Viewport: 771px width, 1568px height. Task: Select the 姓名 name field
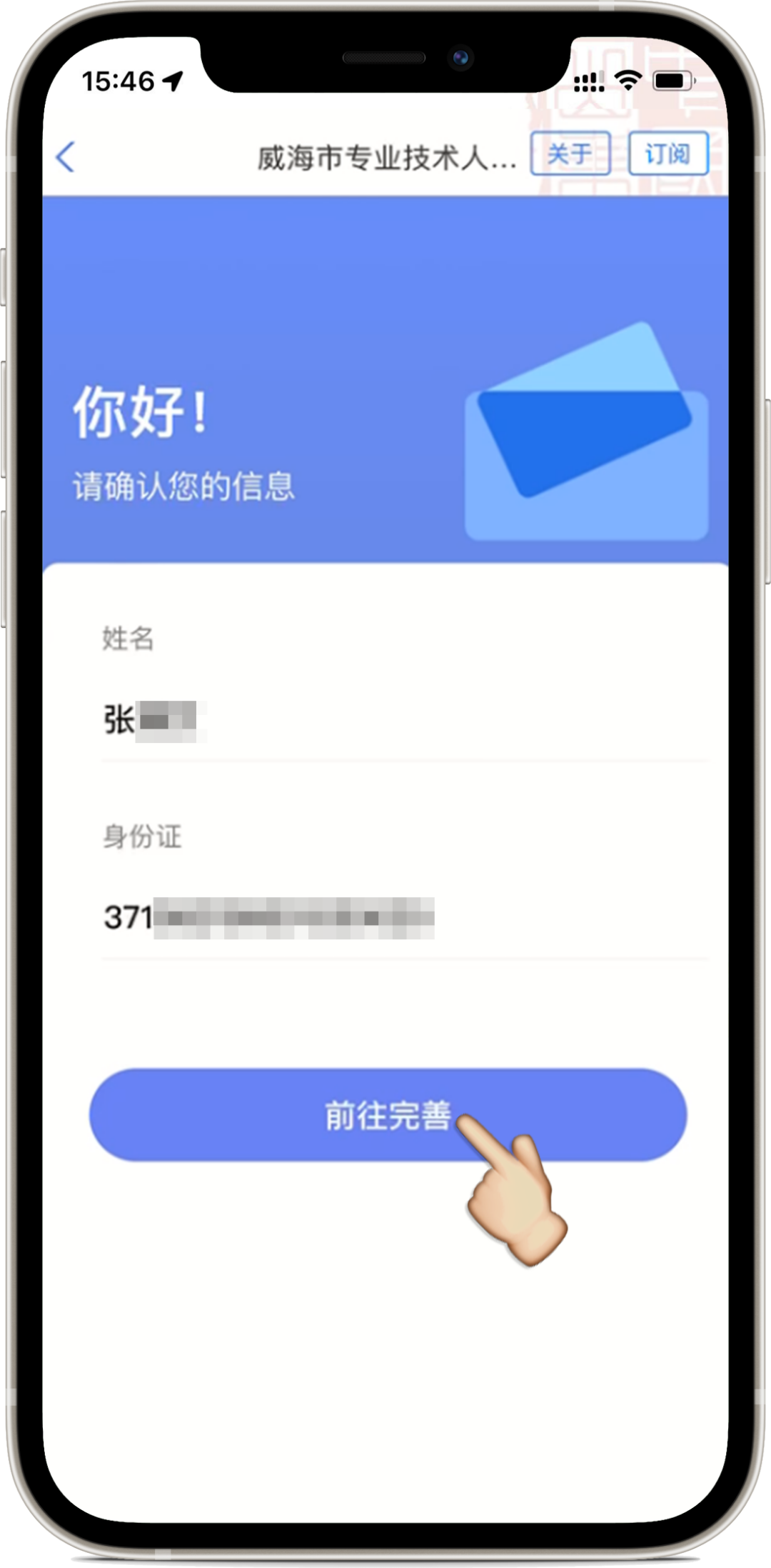405,719
